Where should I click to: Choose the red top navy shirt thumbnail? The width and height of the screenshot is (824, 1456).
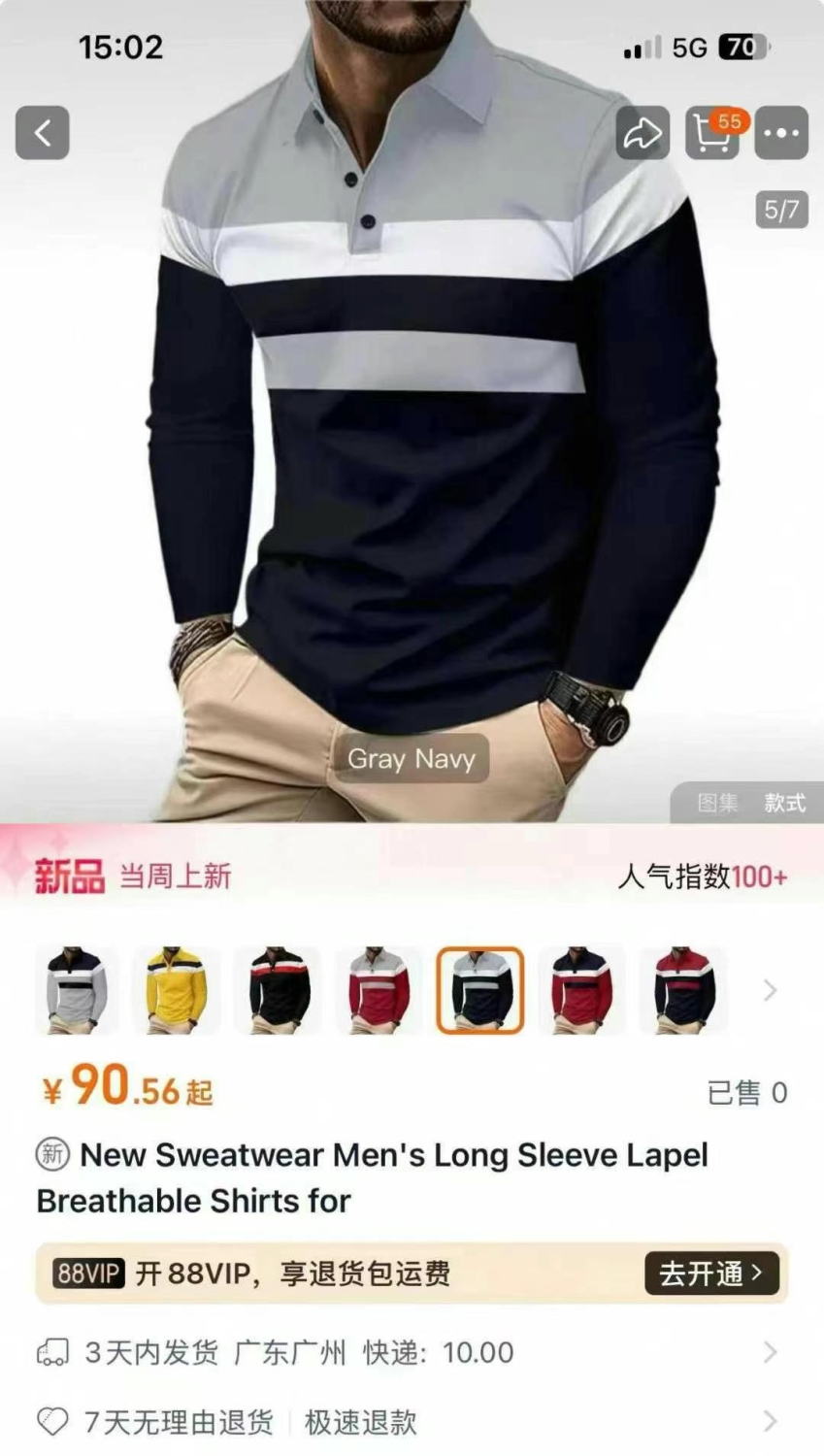coord(683,990)
